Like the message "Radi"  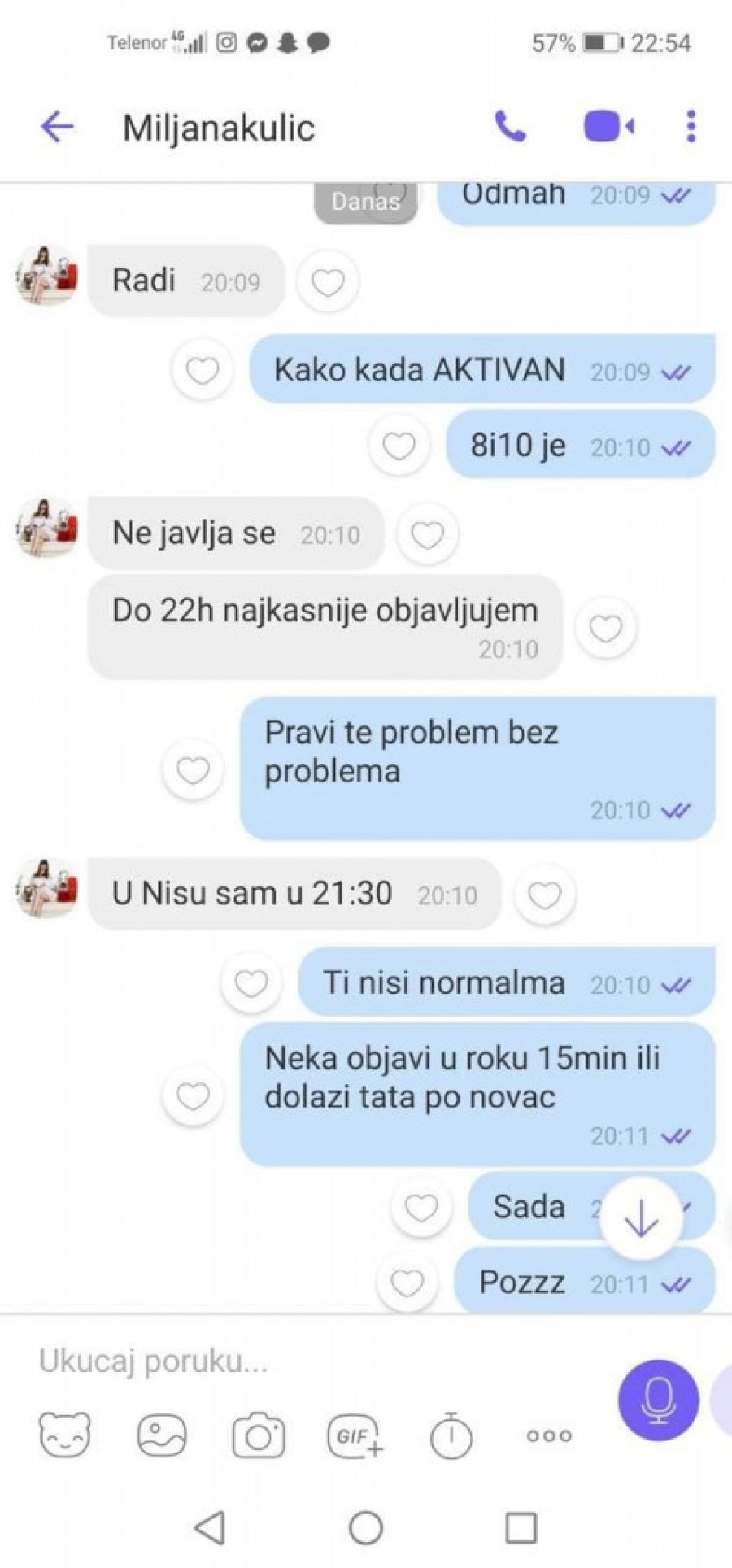328,282
